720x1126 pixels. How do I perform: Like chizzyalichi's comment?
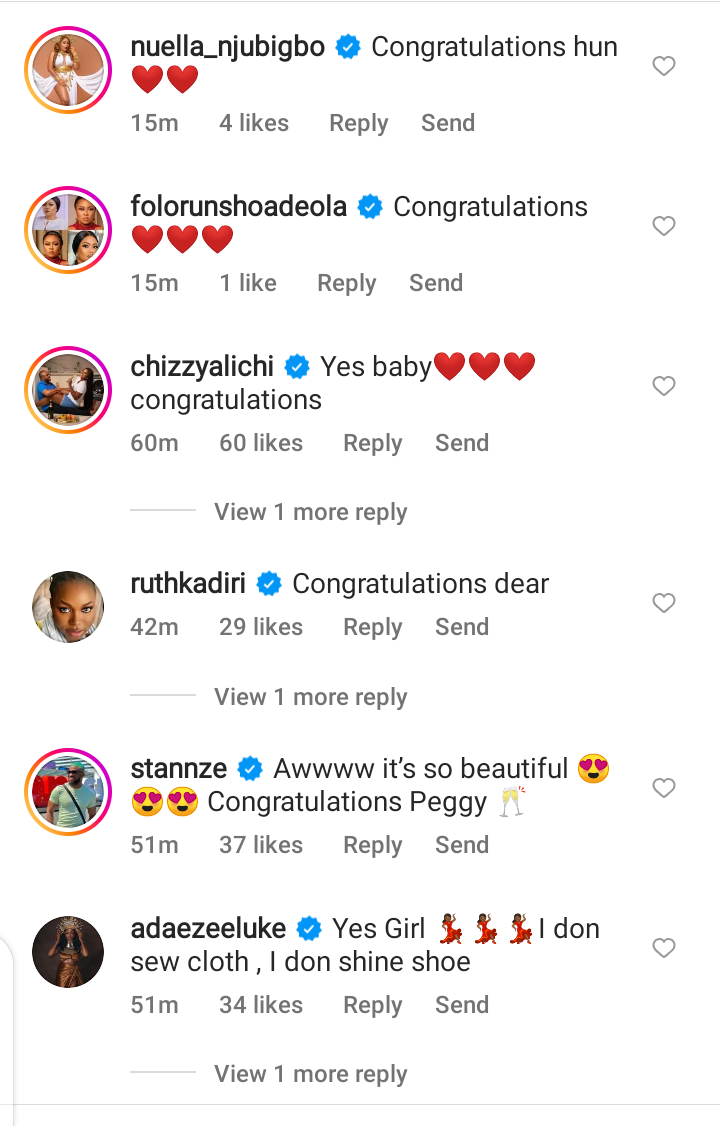coord(664,386)
